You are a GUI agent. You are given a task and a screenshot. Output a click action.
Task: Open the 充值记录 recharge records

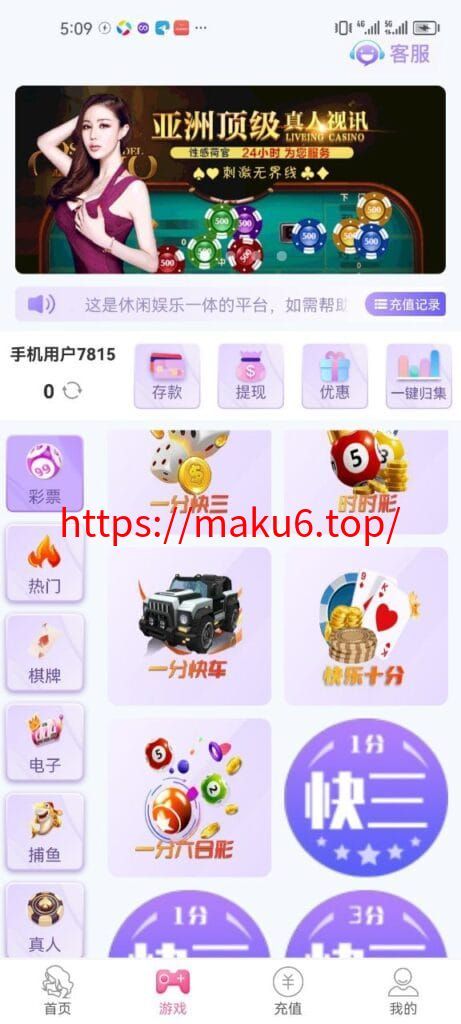pyautogui.click(x=405, y=304)
